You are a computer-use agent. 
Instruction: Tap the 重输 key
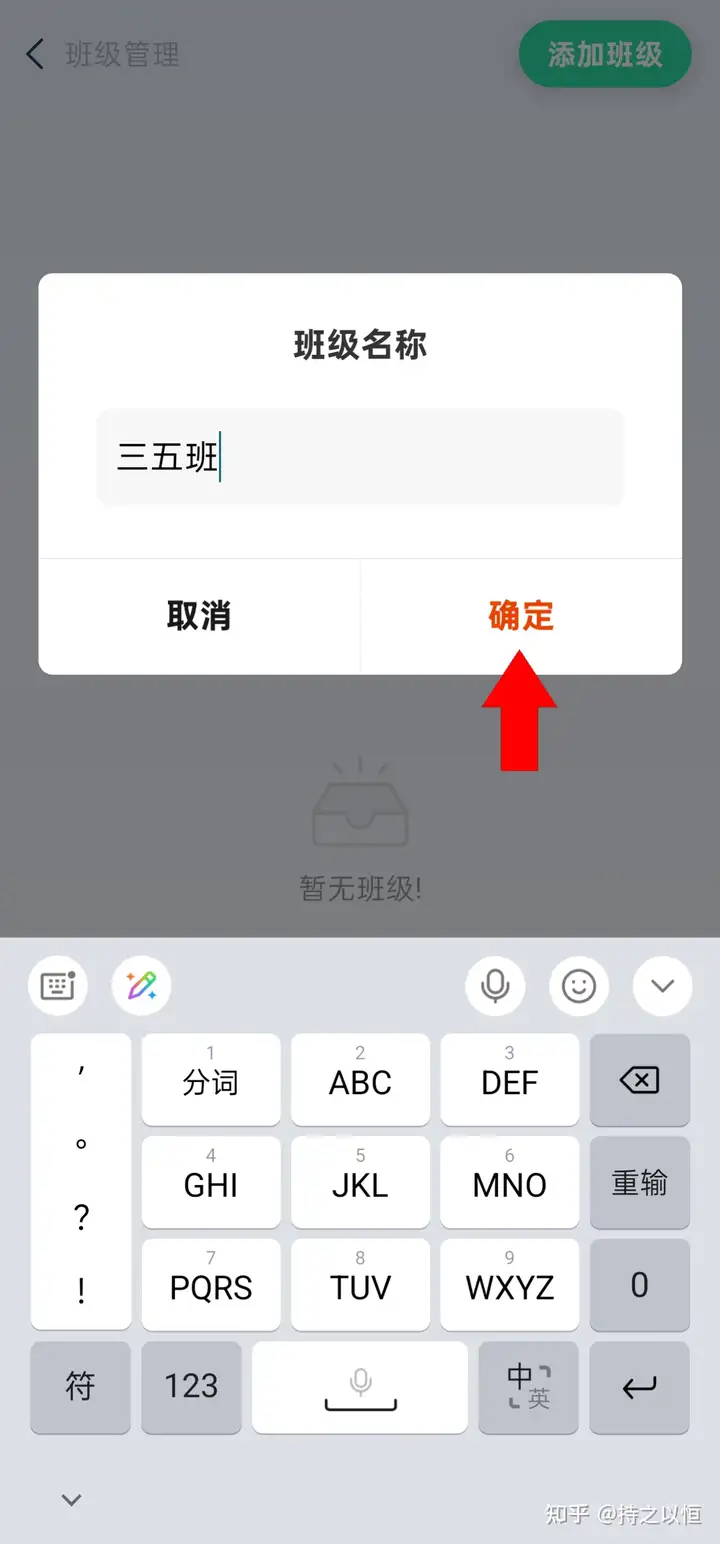[x=640, y=1183]
